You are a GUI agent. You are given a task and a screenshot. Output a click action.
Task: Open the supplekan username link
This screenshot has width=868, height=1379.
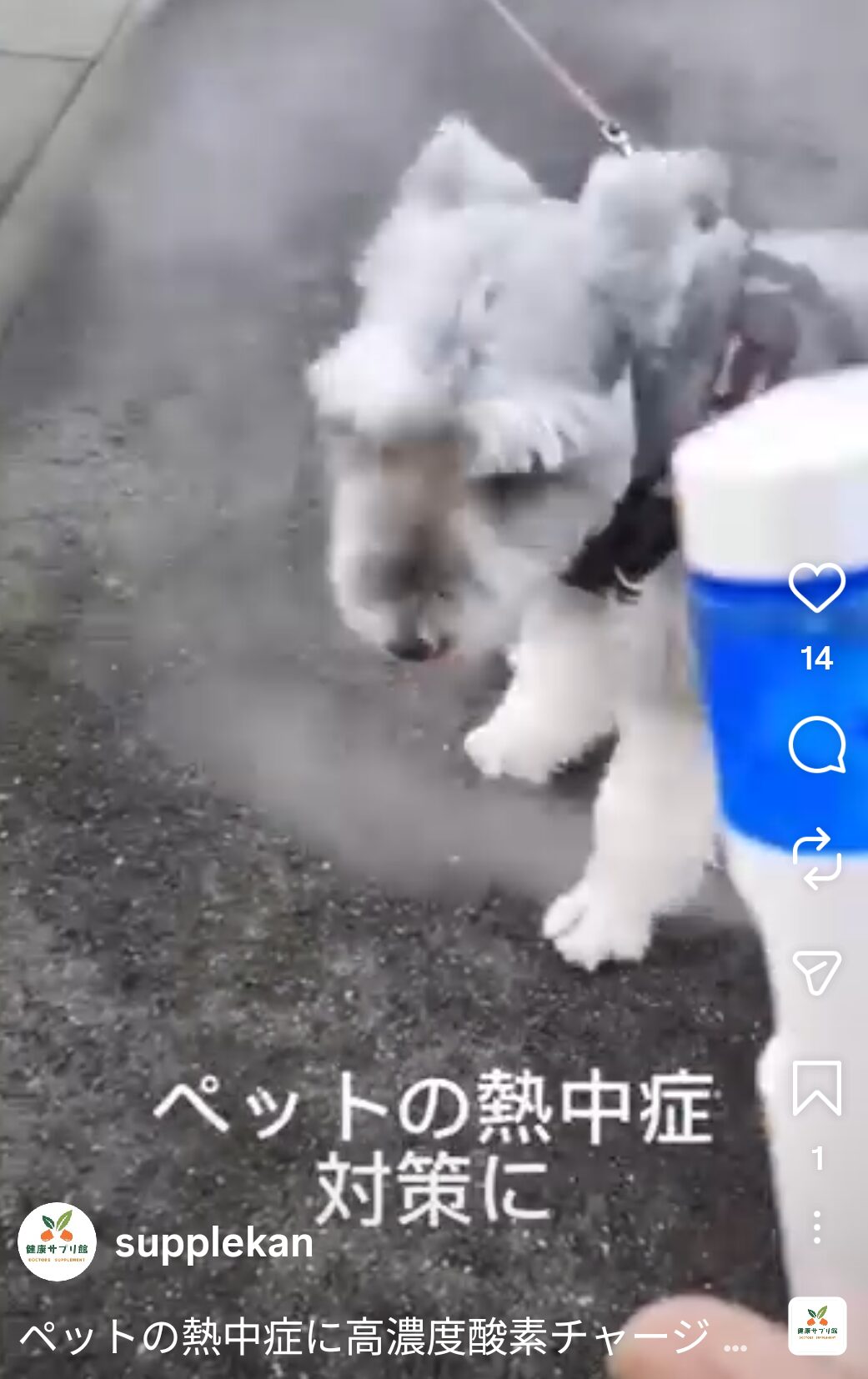(213, 1243)
